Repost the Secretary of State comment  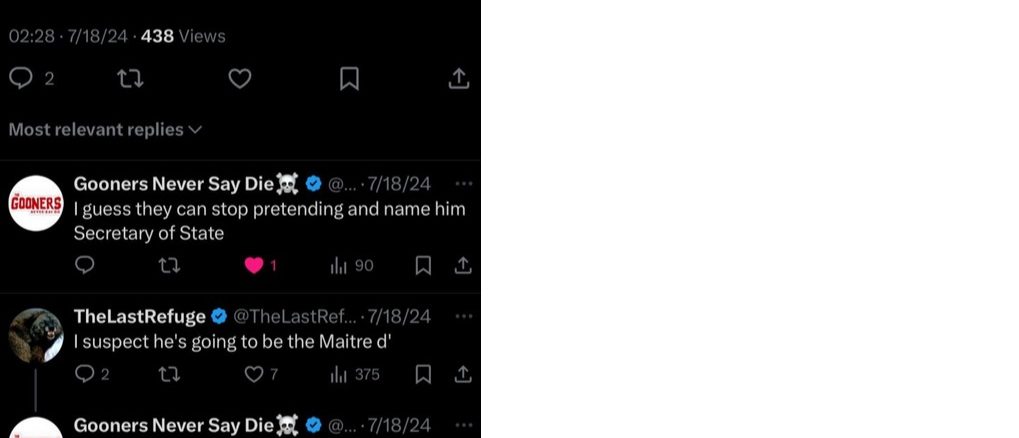[171, 265]
